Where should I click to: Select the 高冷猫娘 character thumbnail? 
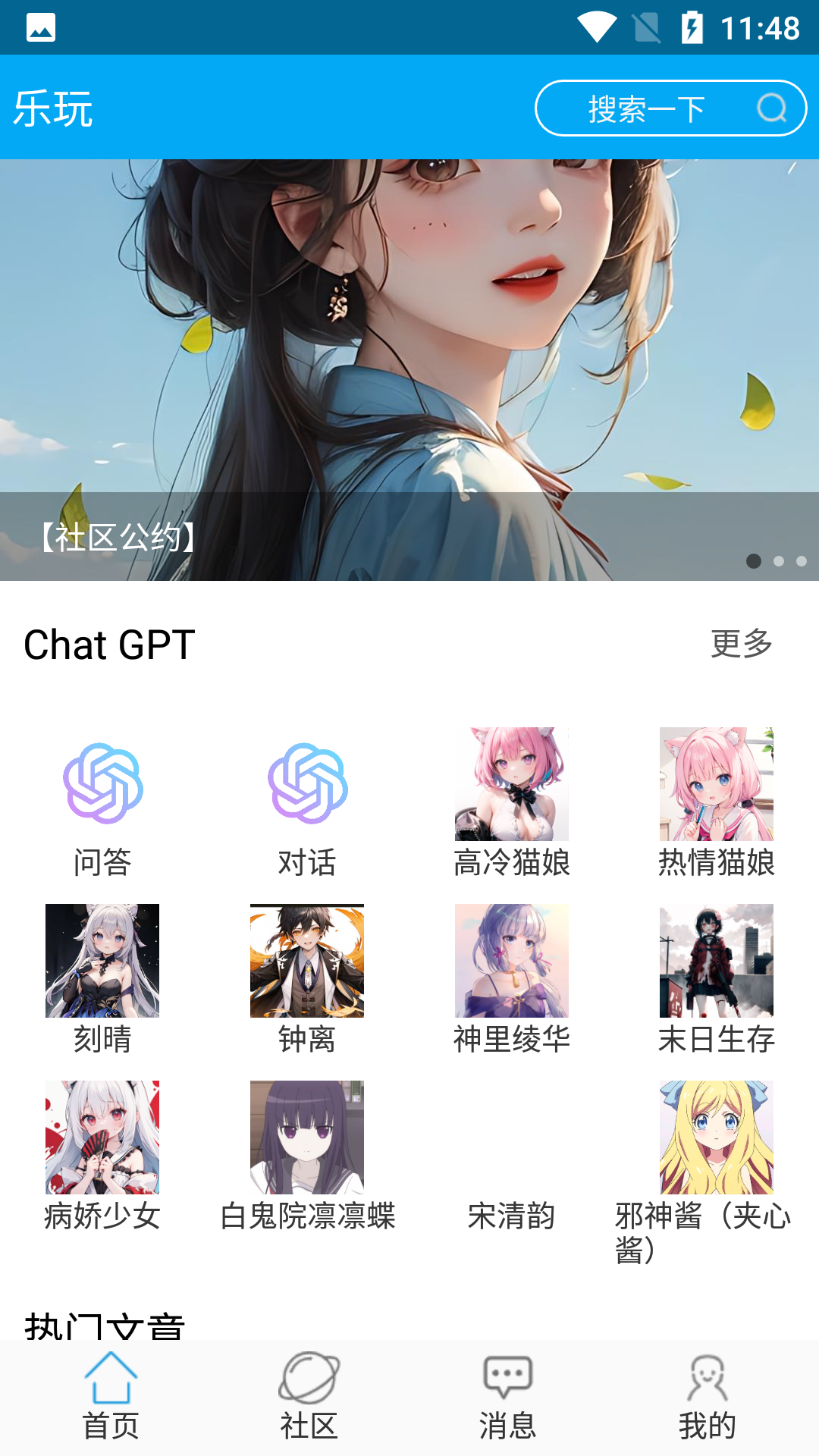[x=512, y=783]
